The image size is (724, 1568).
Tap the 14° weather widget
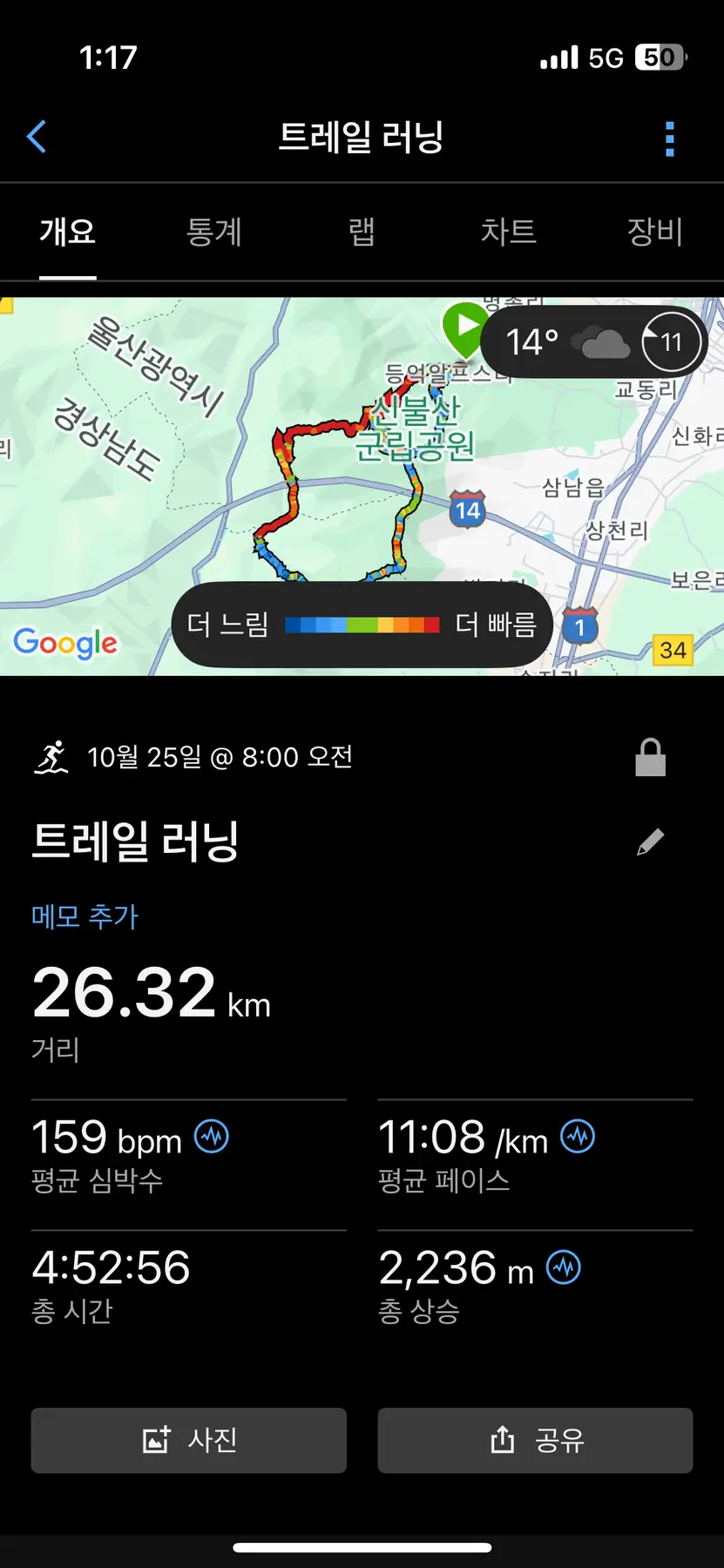click(x=592, y=342)
